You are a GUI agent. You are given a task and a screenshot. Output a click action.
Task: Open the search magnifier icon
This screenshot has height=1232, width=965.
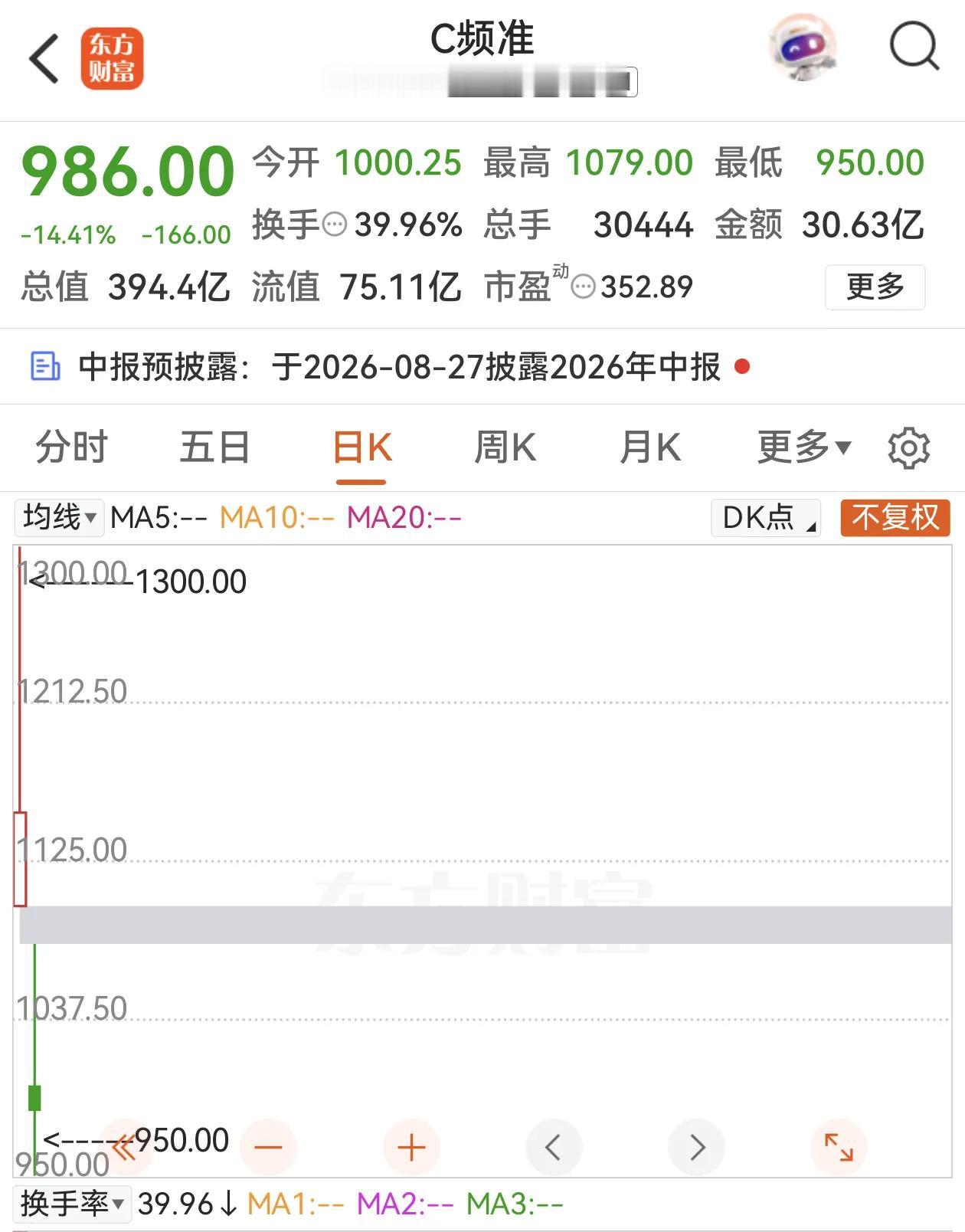point(914,48)
